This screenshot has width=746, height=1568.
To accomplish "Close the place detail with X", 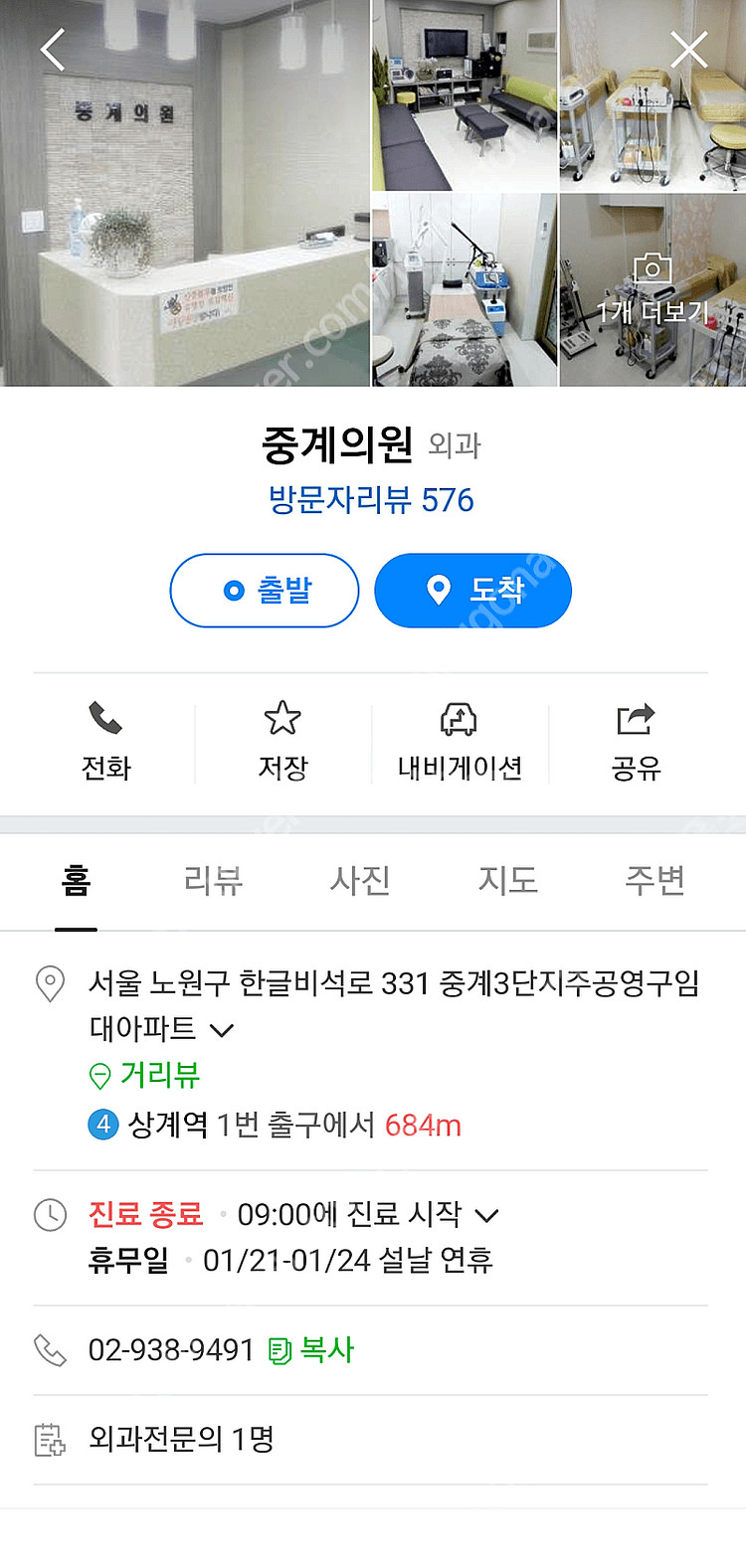I will click(x=688, y=50).
